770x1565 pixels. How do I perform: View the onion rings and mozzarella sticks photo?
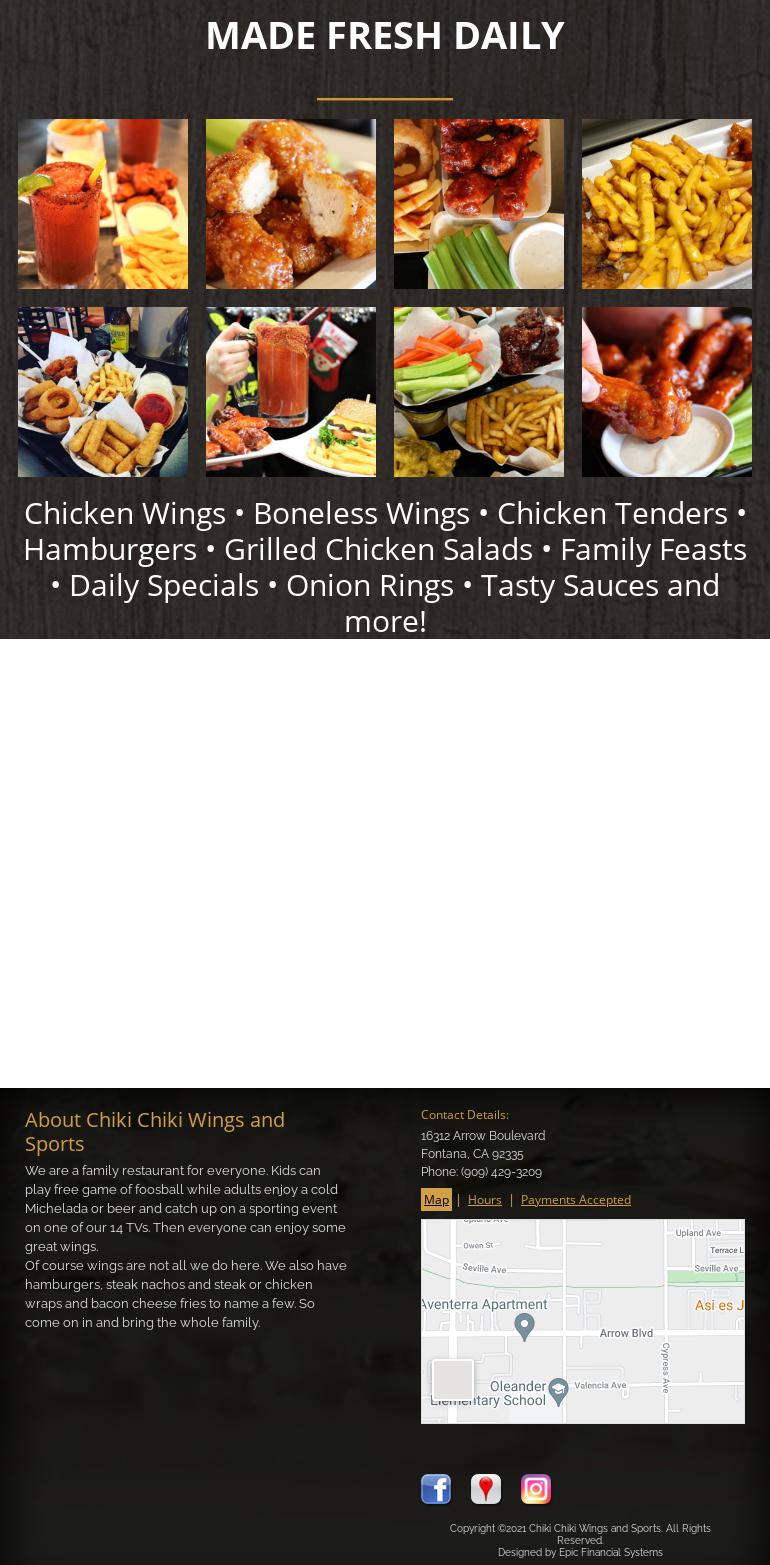[x=103, y=392]
